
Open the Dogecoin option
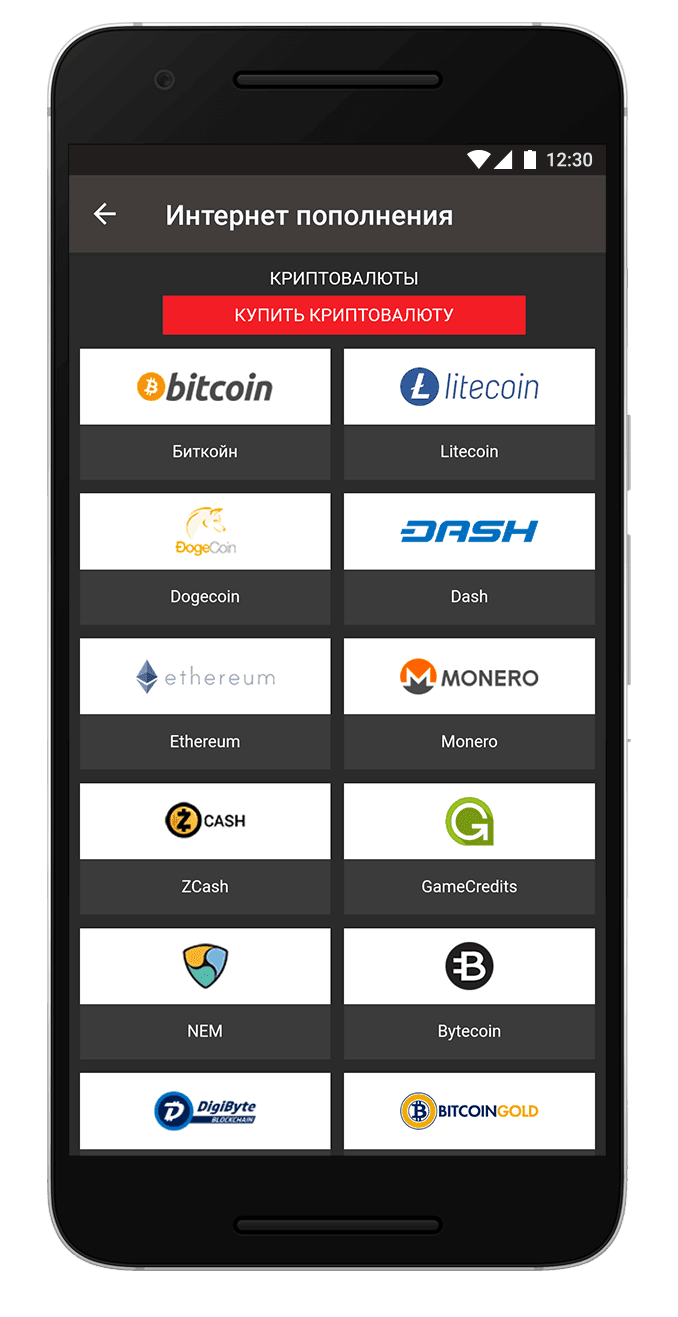coord(205,558)
